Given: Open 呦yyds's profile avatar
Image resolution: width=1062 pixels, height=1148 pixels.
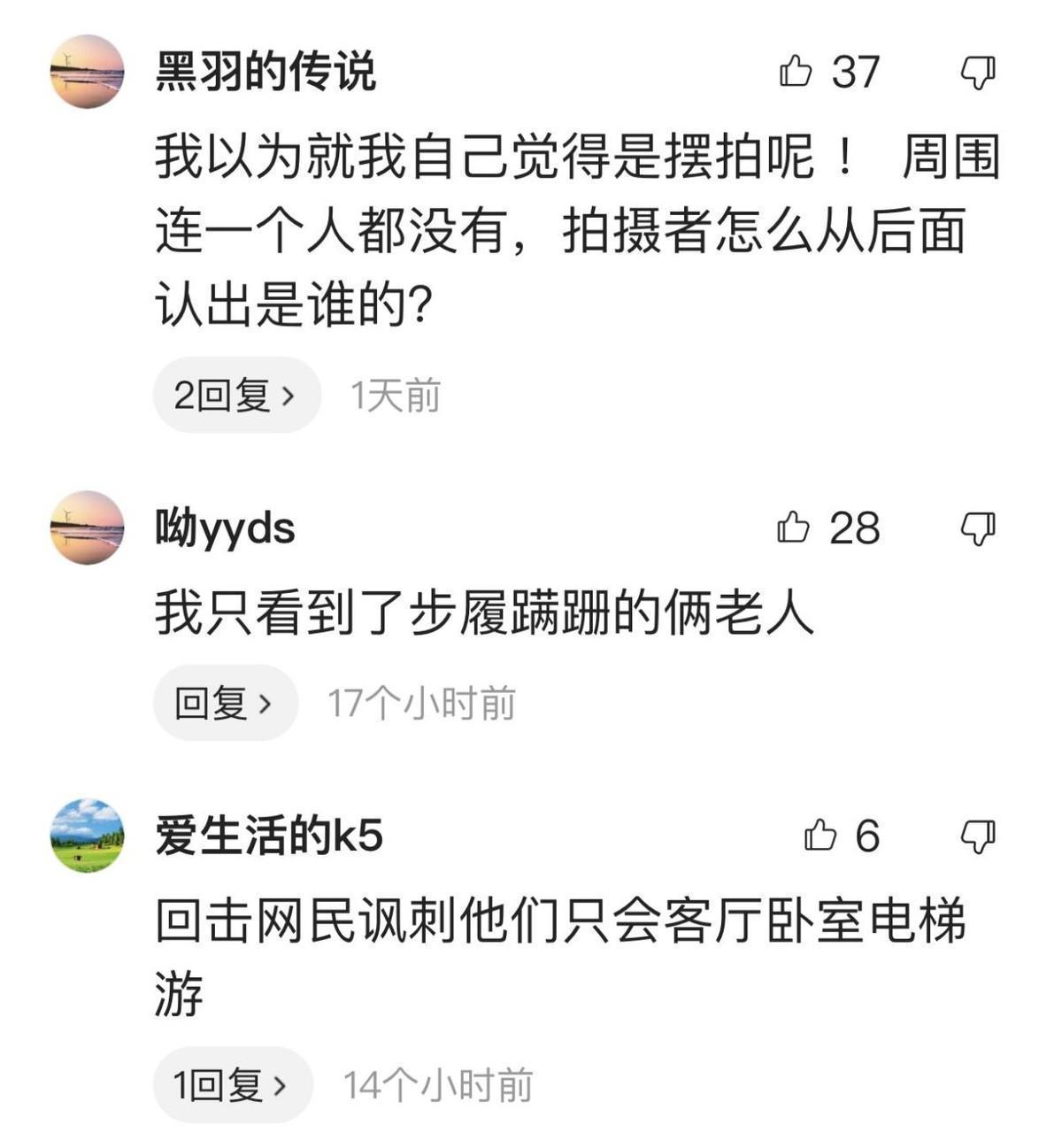Looking at the screenshot, I should click(x=87, y=528).
